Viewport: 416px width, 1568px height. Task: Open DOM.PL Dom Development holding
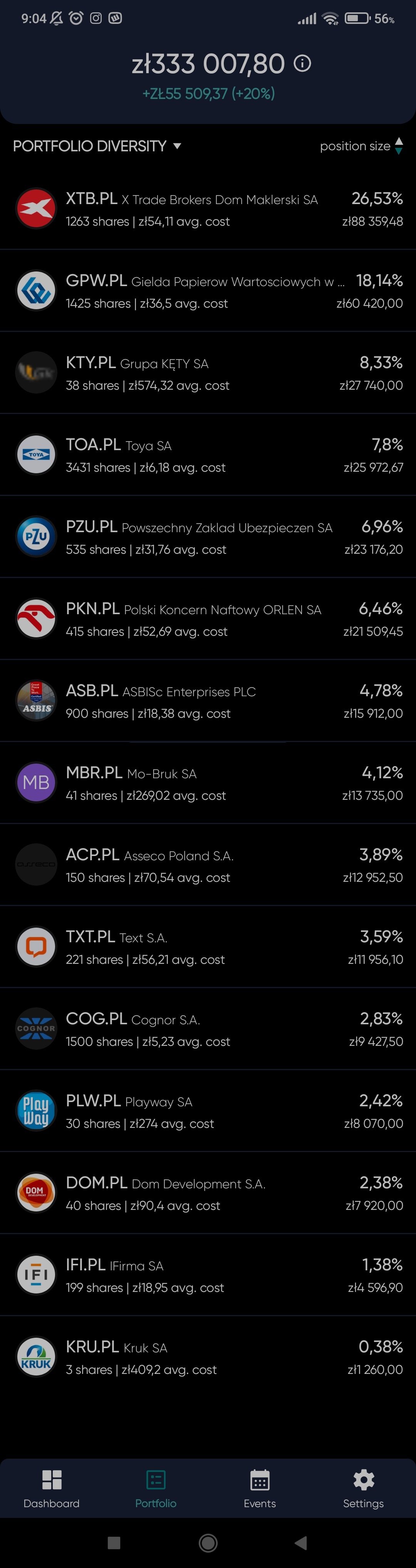click(208, 1193)
